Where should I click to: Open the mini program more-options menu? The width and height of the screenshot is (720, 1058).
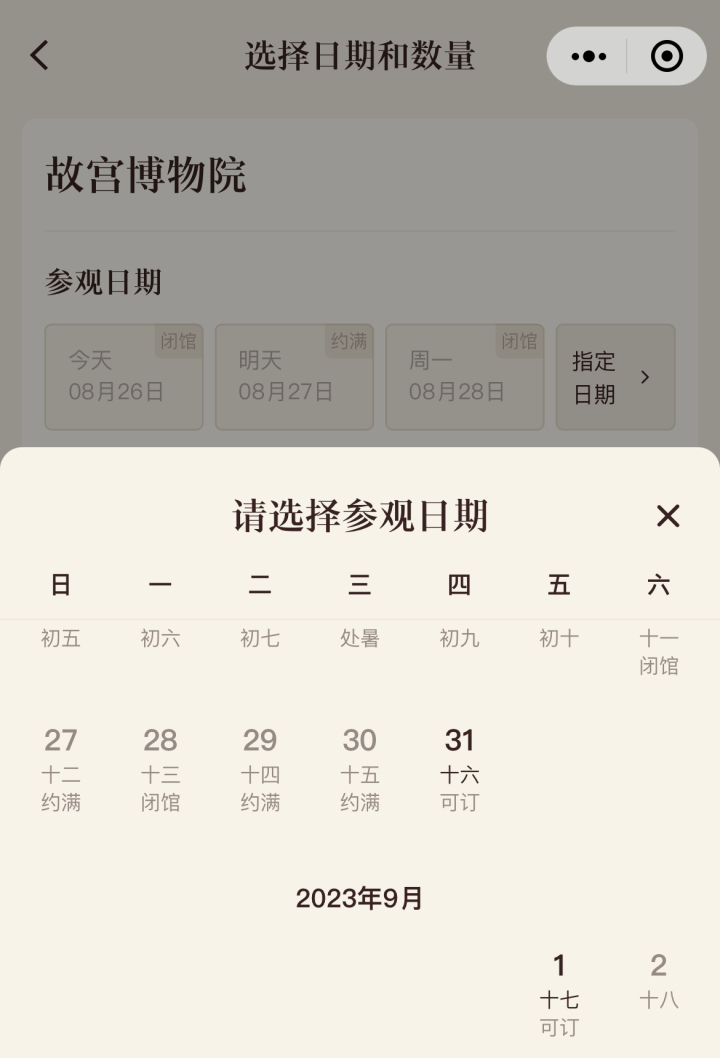coord(589,56)
